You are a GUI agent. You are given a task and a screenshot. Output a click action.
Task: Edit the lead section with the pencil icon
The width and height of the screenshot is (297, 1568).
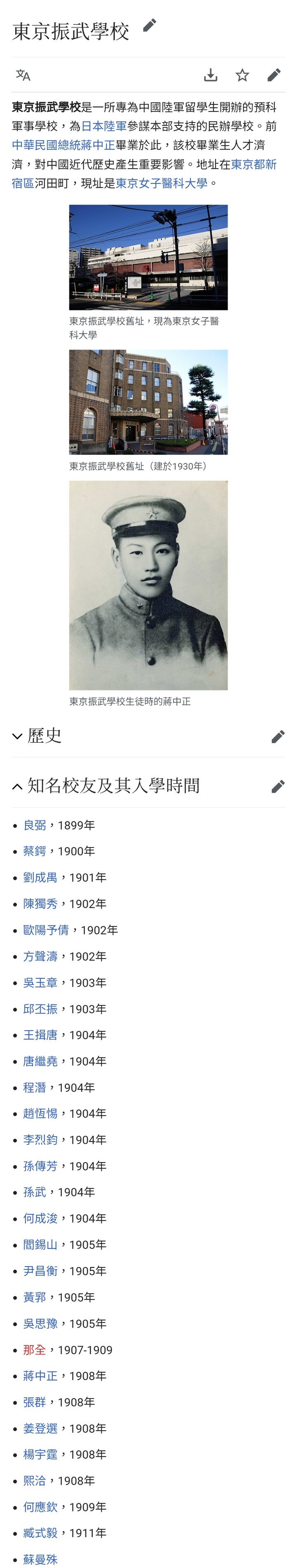(x=274, y=75)
